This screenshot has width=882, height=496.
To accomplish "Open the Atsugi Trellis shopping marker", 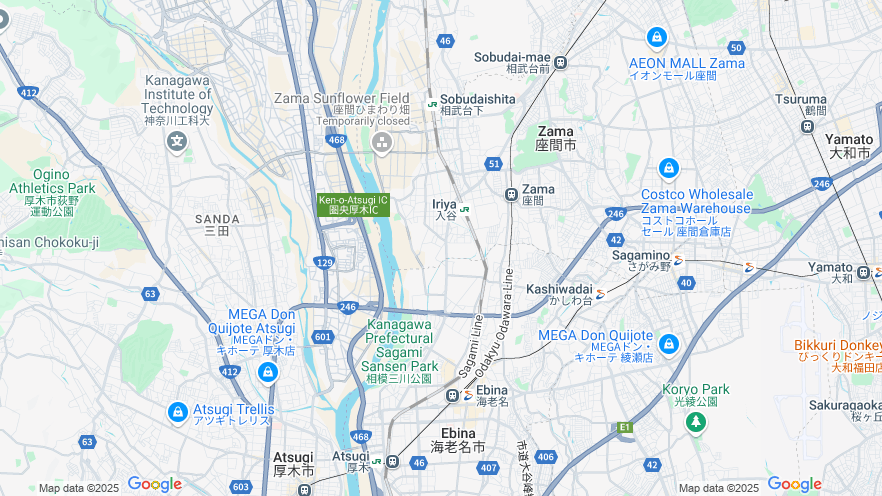I will (178, 411).
